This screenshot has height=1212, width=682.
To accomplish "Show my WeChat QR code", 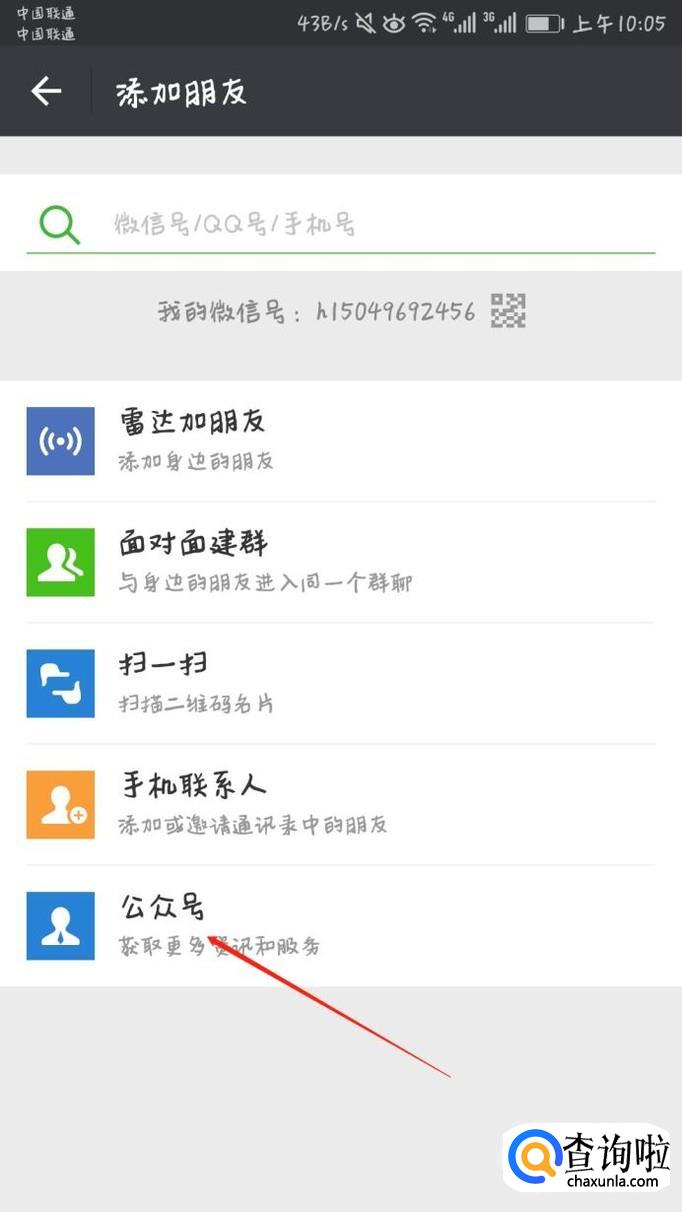I will coord(508,311).
